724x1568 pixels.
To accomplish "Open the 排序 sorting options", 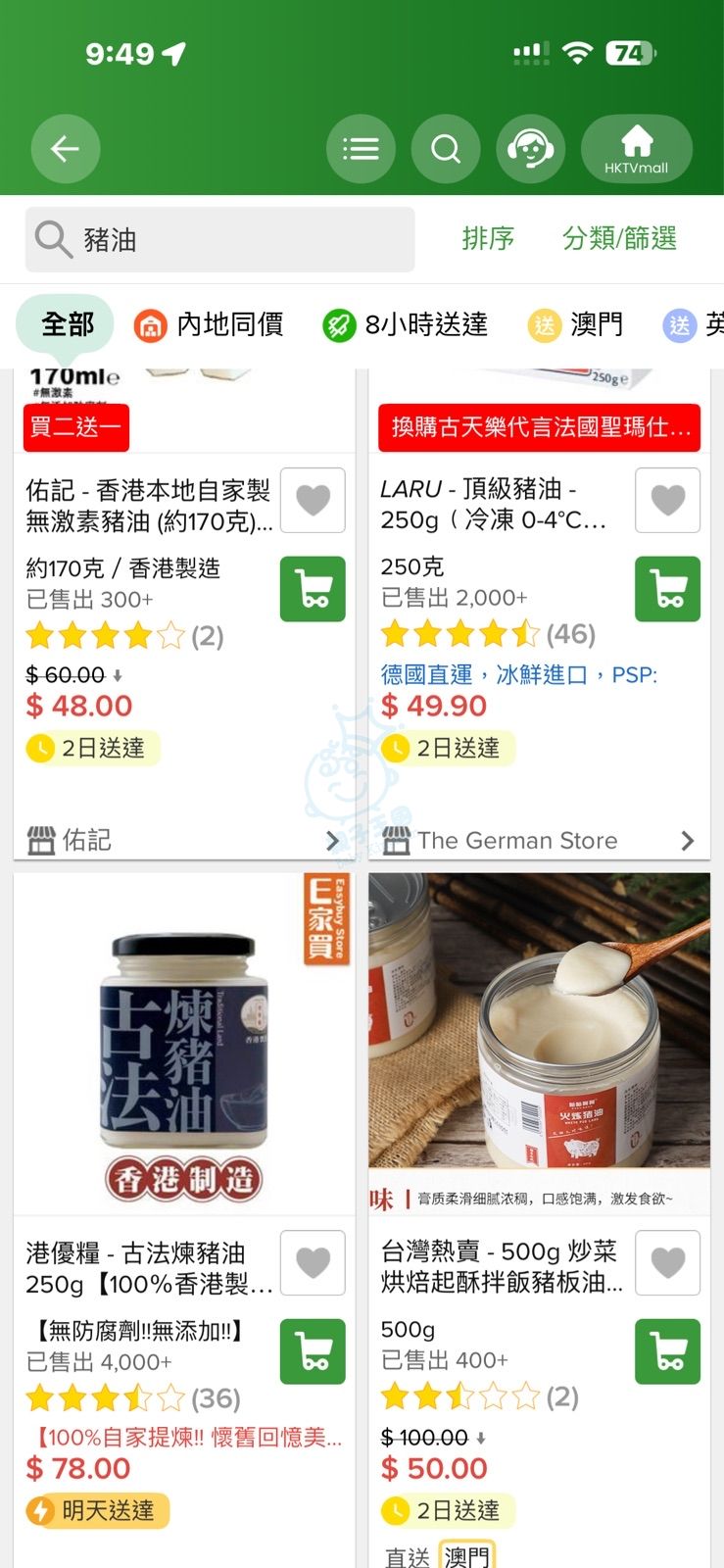I will click(x=488, y=238).
